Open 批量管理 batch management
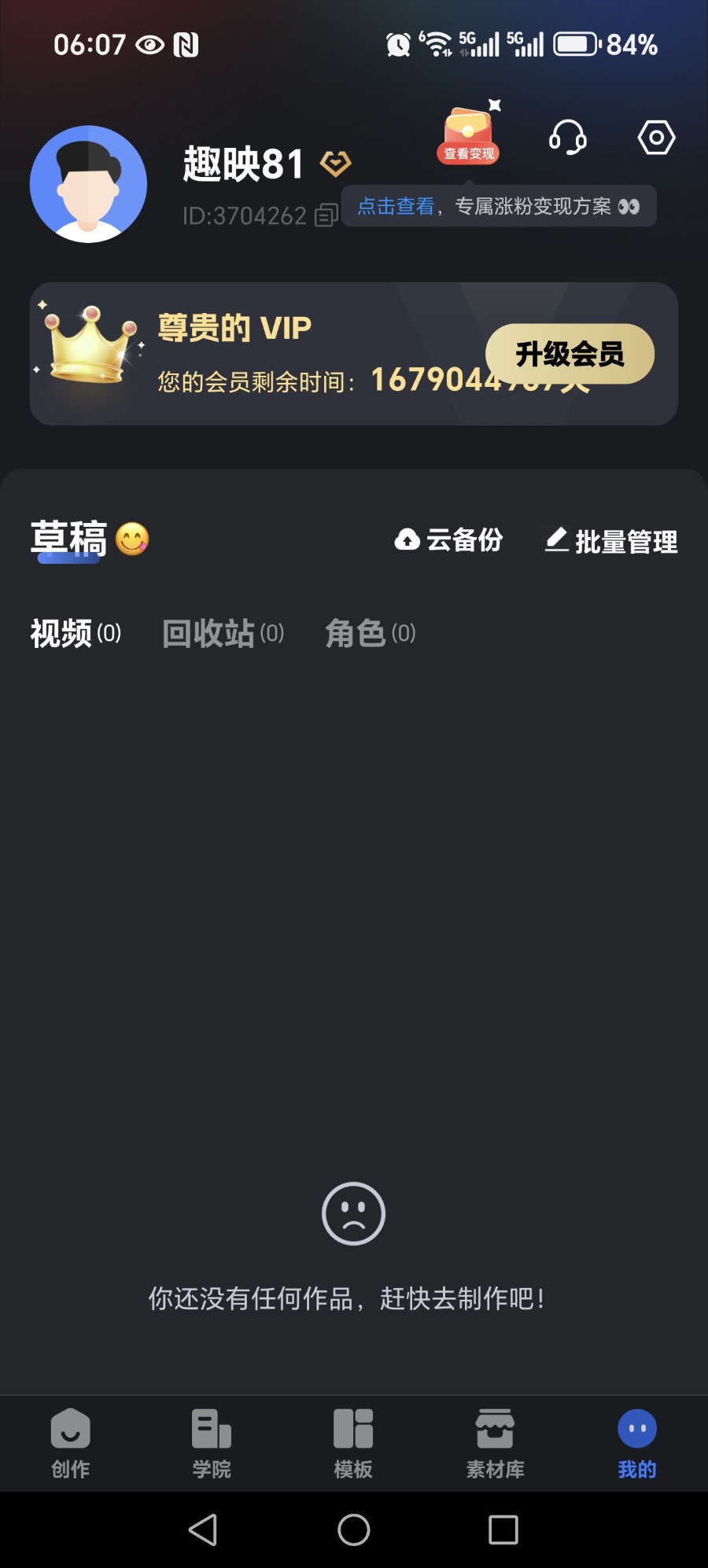The height and width of the screenshot is (1568, 708). tap(611, 541)
